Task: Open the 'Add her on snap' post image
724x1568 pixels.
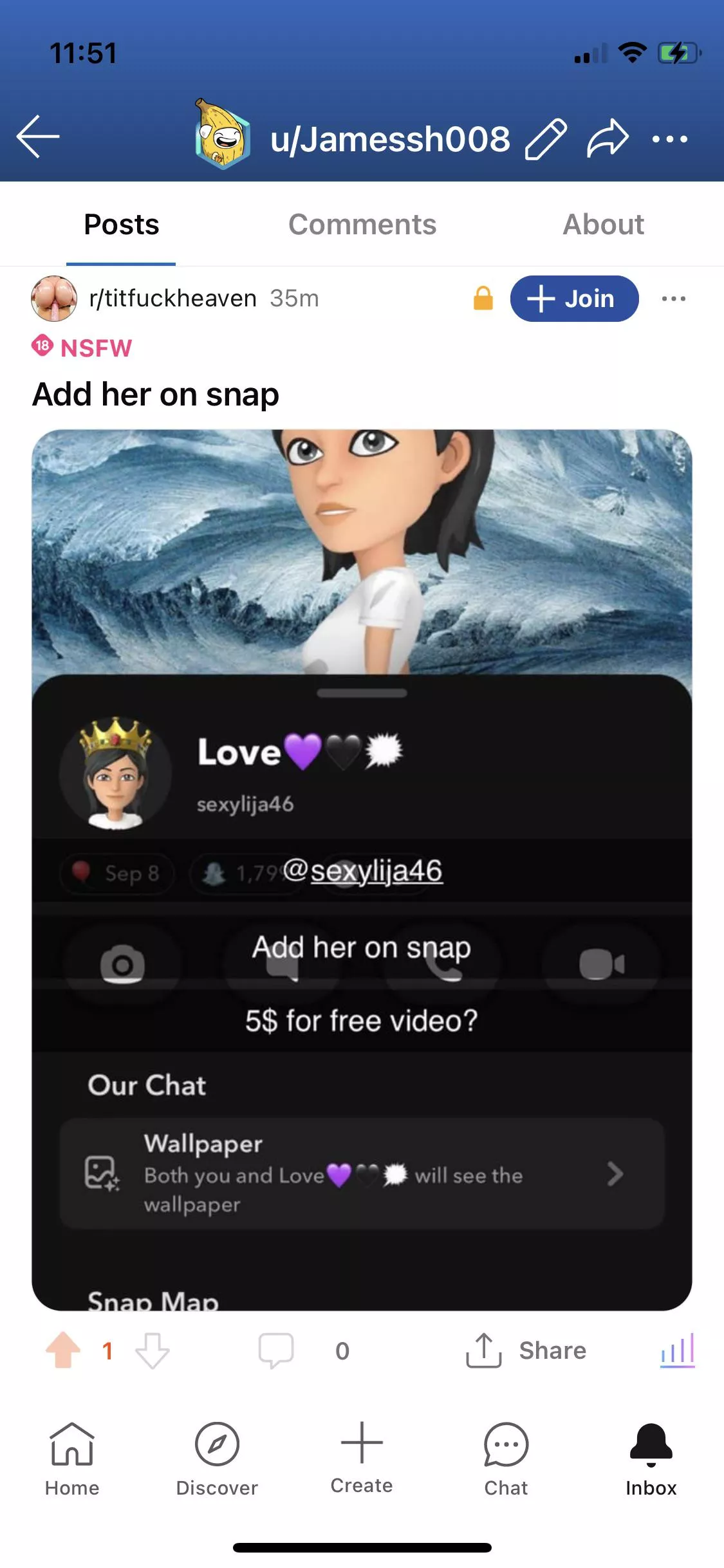Action: (x=362, y=869)
